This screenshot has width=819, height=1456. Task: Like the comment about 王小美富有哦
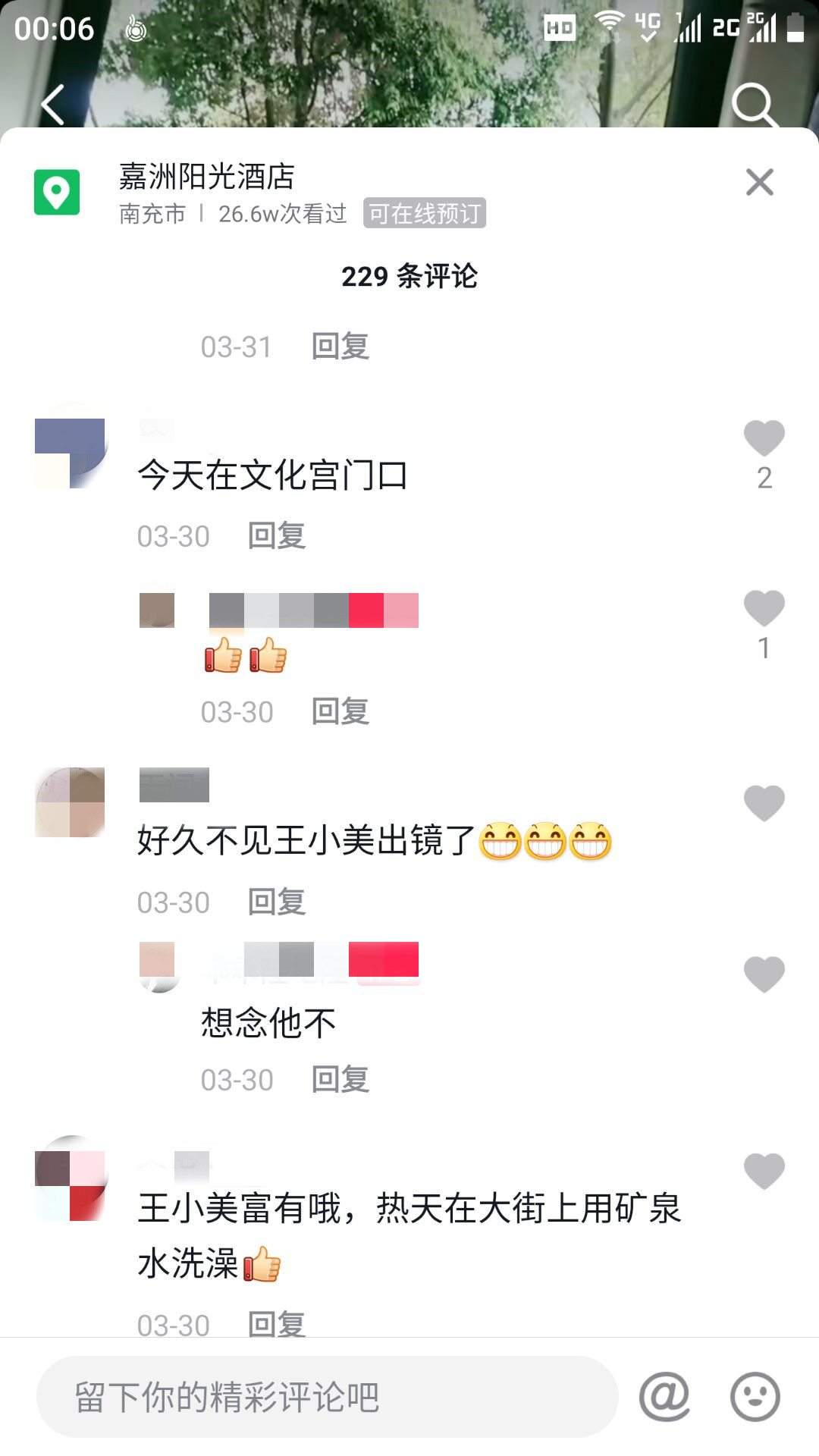(x=764, y=1172)
